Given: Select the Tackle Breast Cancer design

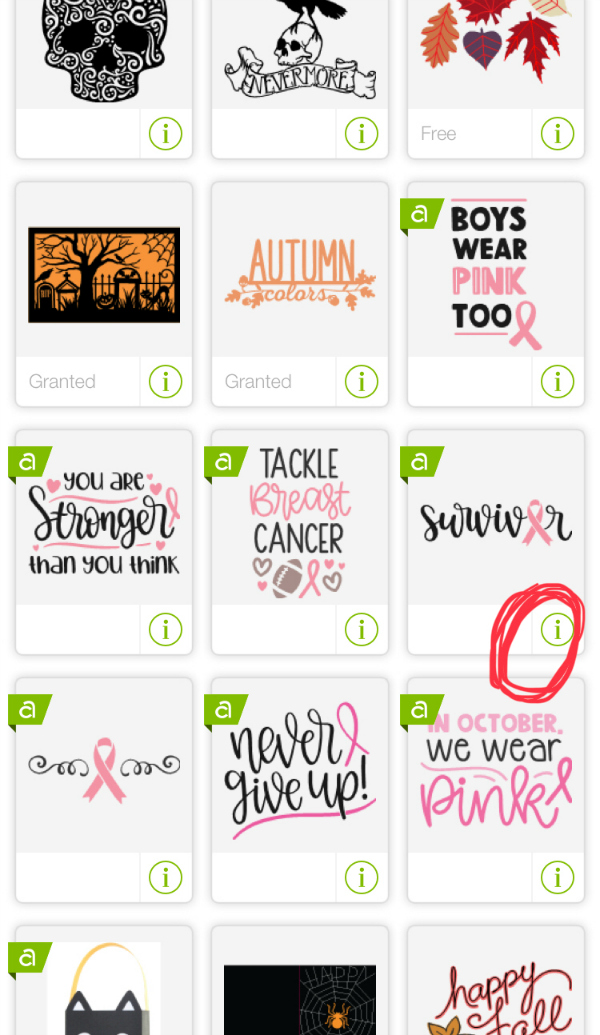Looking at the screenshot, I should tap(300, 518).
